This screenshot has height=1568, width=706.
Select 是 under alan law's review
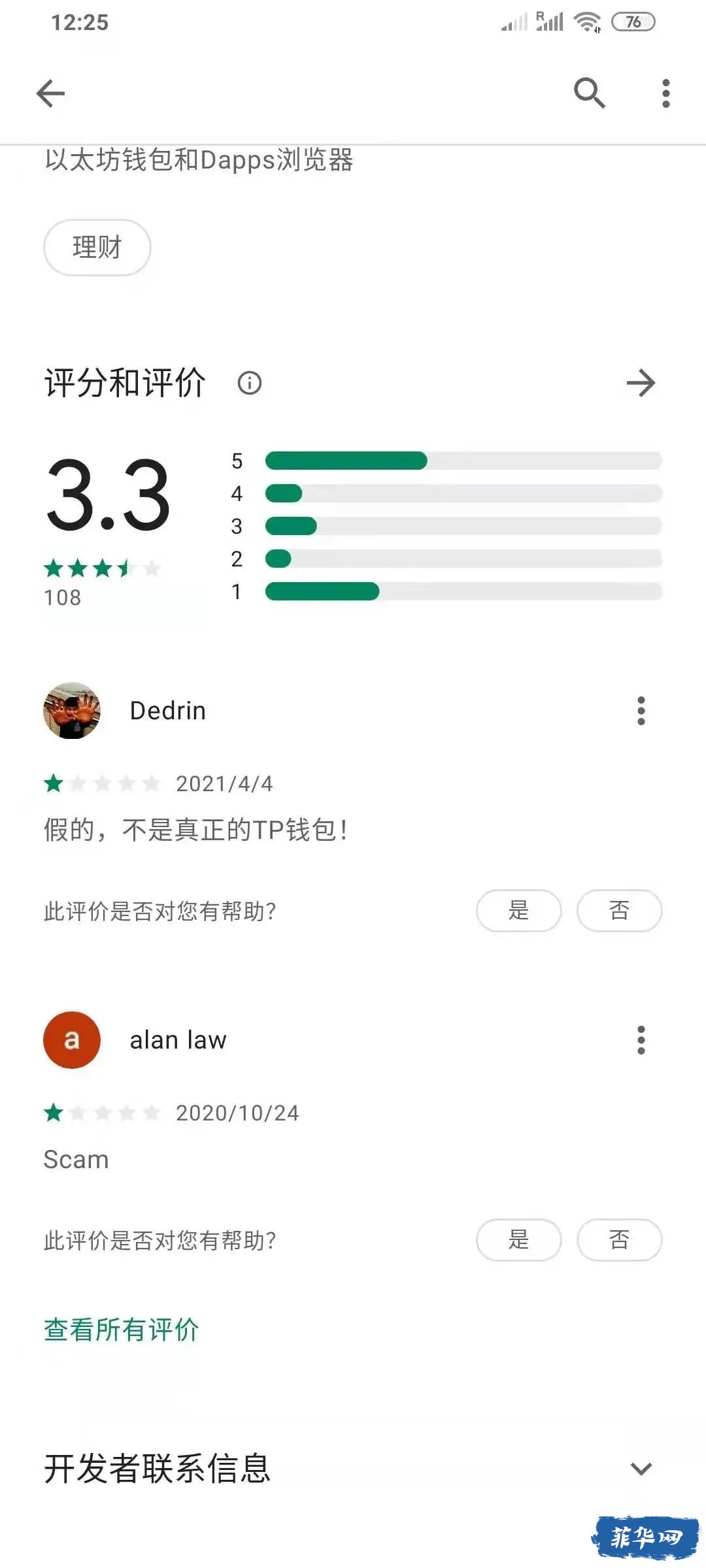(x=518, y=1239)
